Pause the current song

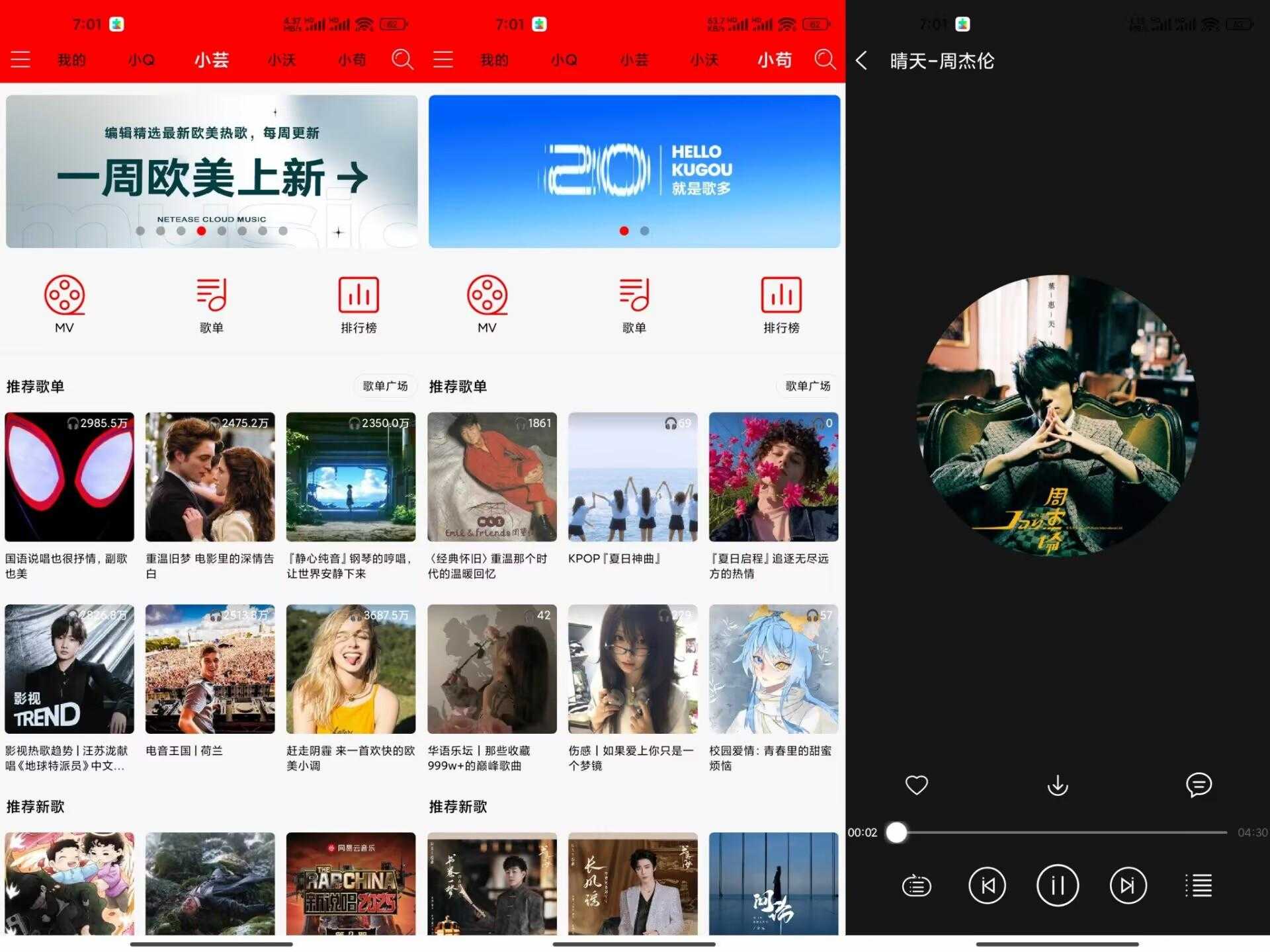click(1057, 885)
